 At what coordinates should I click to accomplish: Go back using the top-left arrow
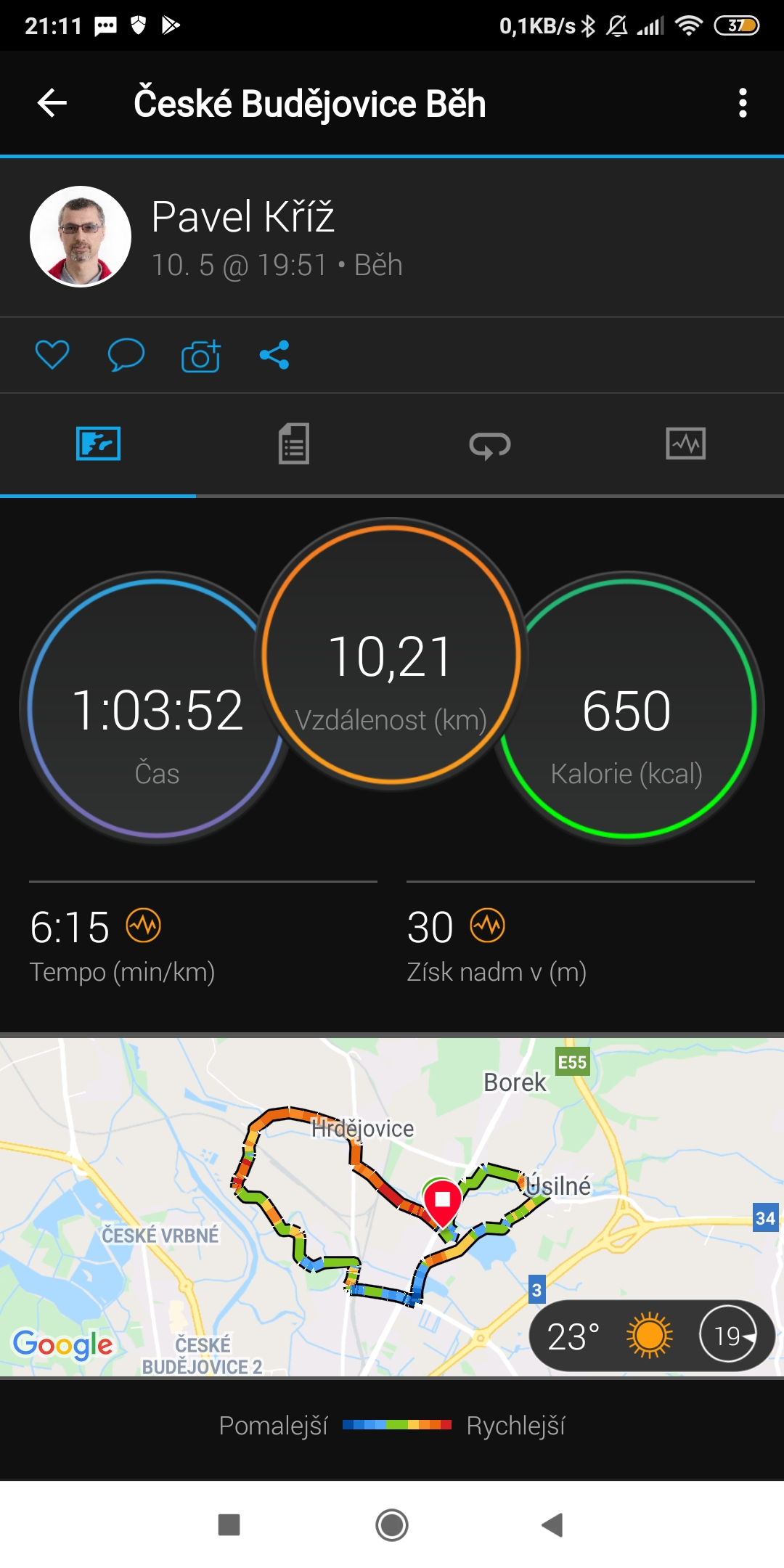click(x=52, y=103)
